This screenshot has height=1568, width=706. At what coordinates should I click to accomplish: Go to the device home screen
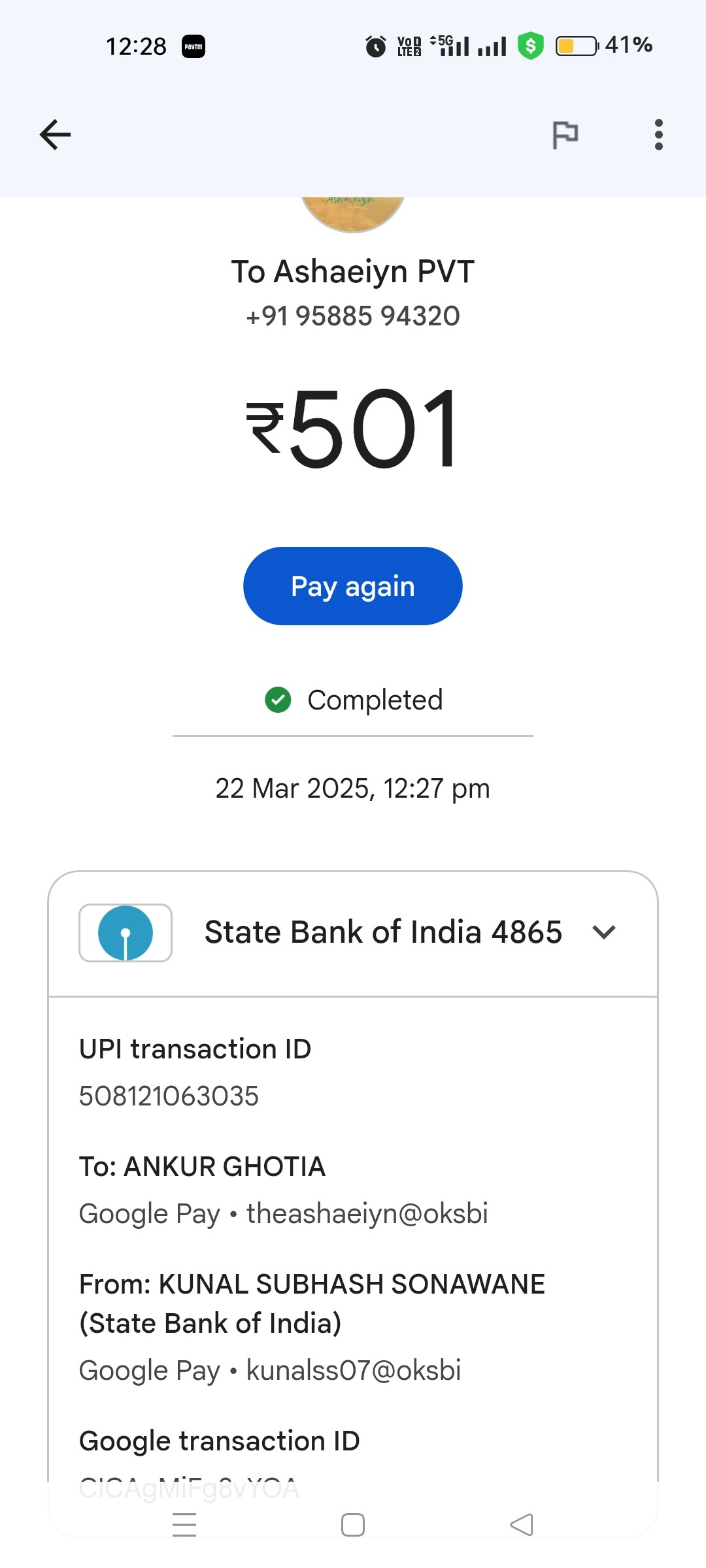coord(353,1525)
